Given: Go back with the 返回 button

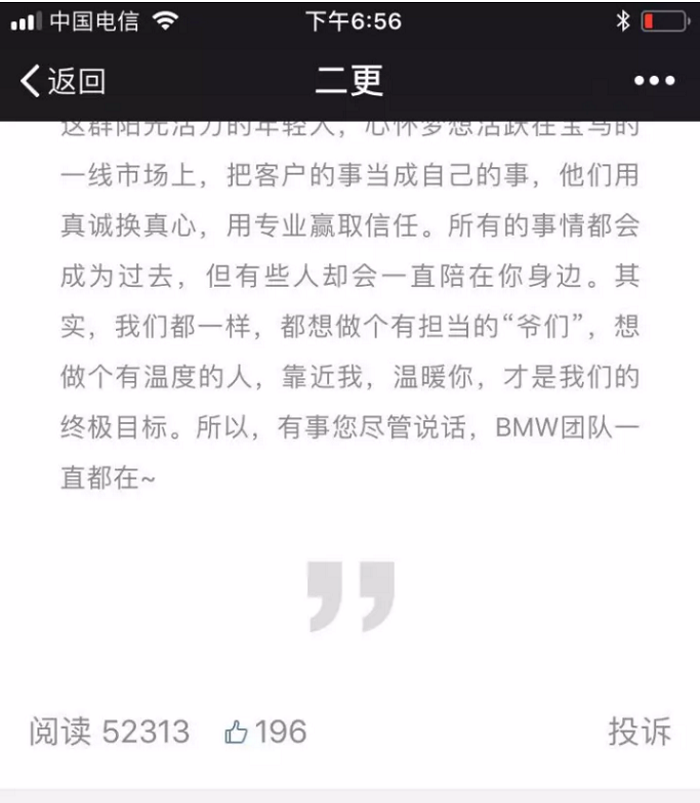Looking at the screenshot, I should [62, 81].
